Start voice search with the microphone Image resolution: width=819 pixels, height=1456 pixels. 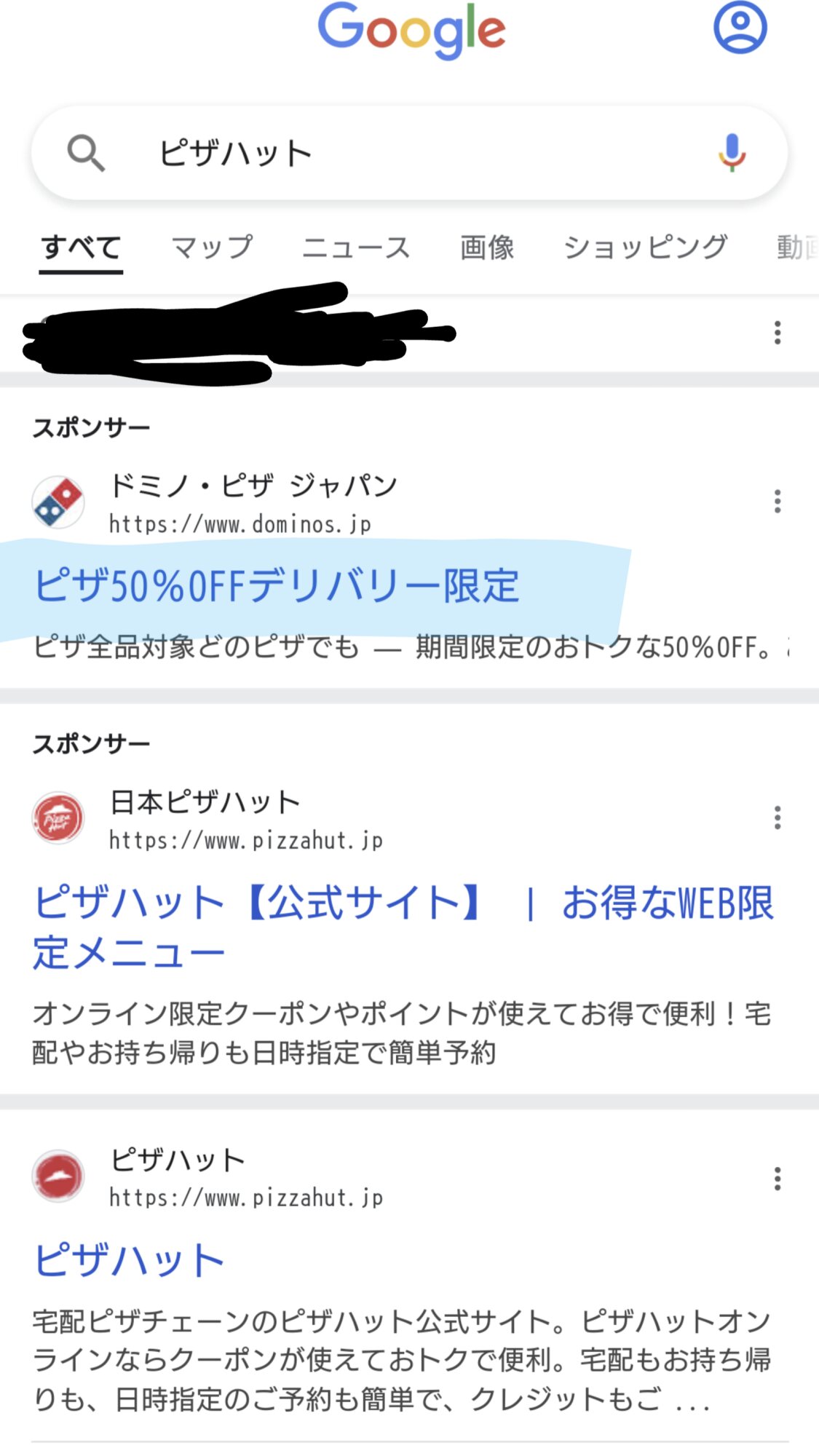coord(732,153)
